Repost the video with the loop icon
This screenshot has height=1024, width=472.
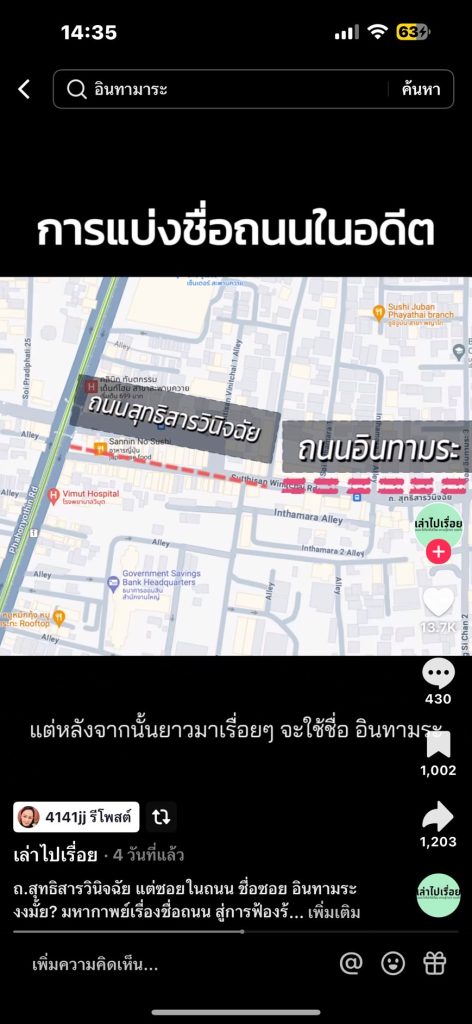pos(161,816)
